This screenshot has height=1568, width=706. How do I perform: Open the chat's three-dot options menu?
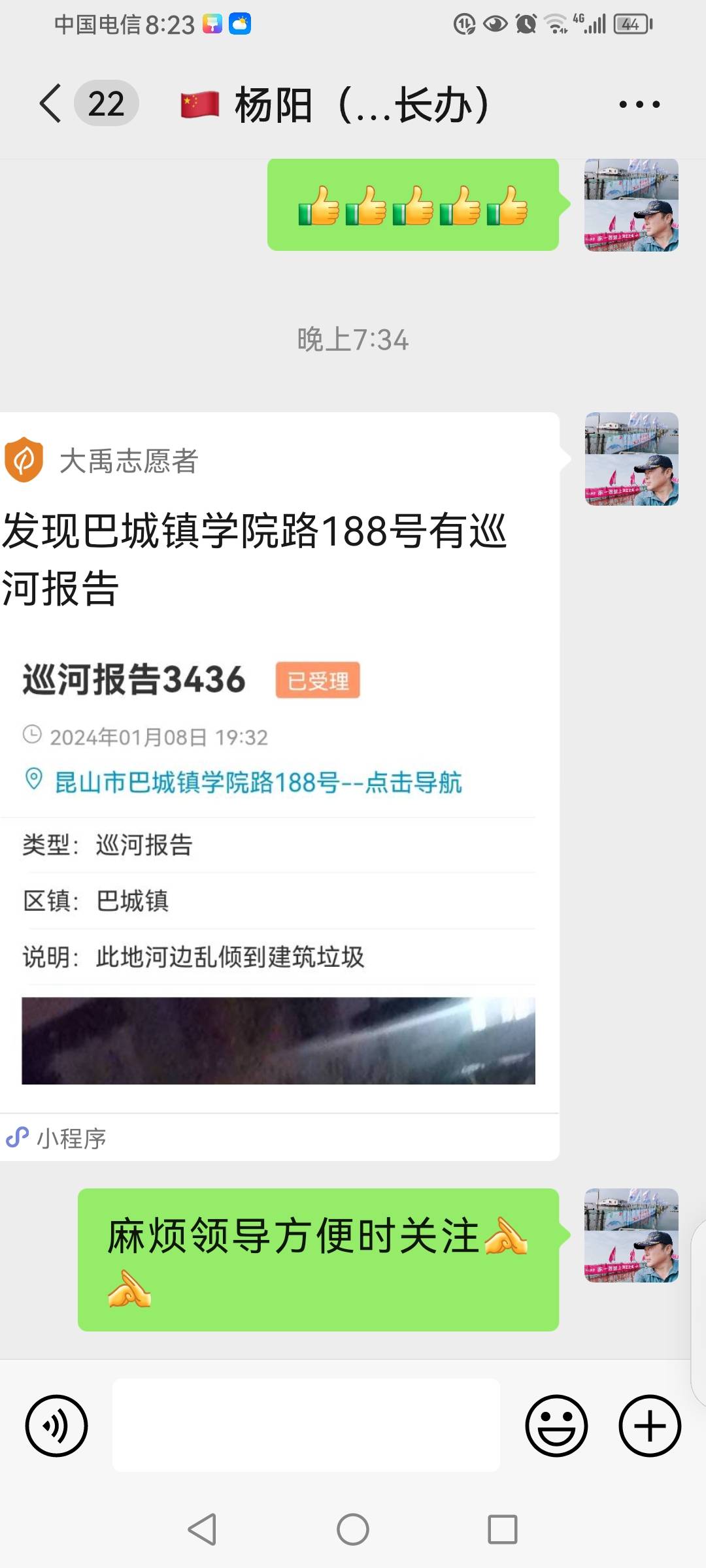click(639, 104)
